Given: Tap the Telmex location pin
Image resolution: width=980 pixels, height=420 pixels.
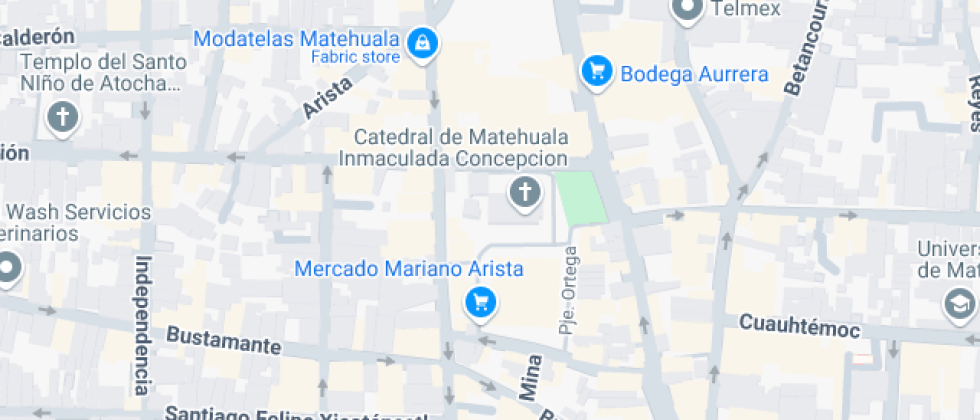Looking at the screenshot, I should (x=688, y=10).
